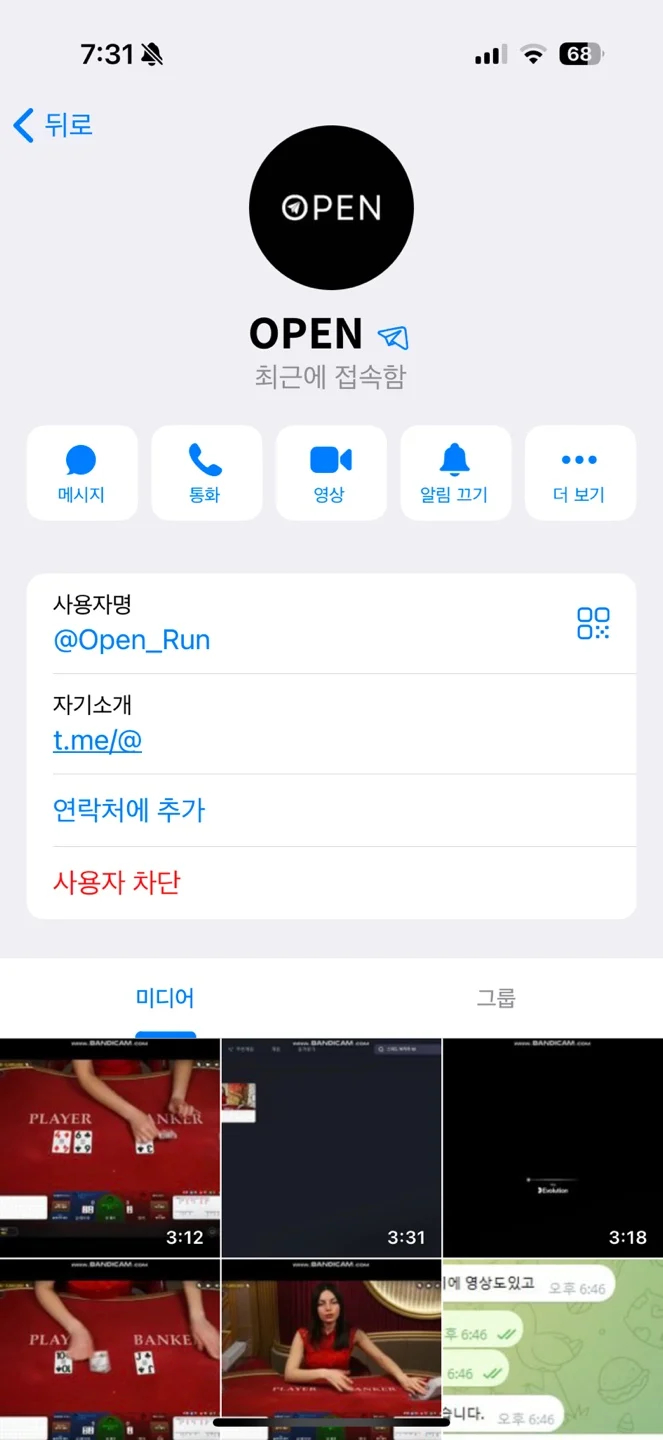Open the chat screenshot media tile
This screenshot has height=1440, width=663.
(553, 1345)
